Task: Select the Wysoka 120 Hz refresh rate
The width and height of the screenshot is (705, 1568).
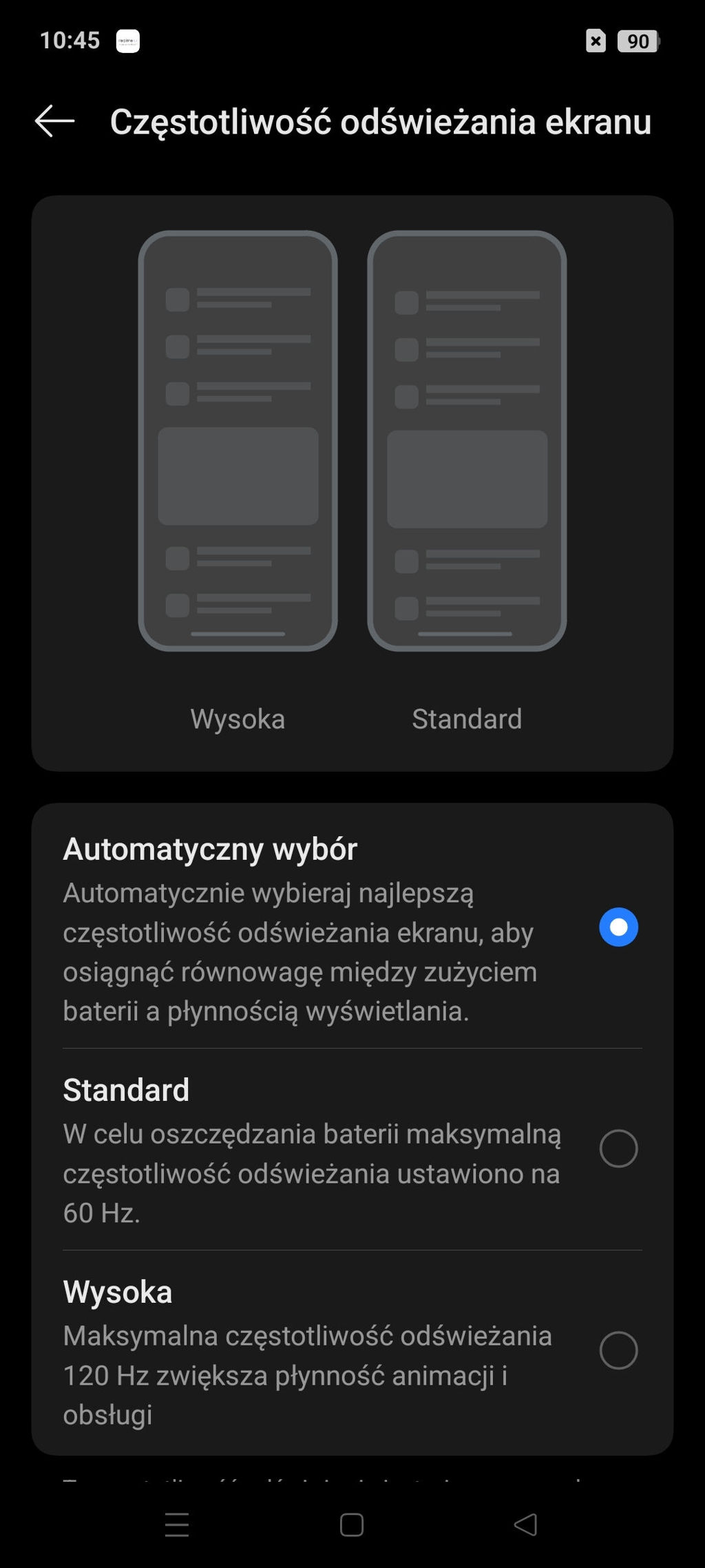Action: pyautogui.click(x=618, y=1350)
